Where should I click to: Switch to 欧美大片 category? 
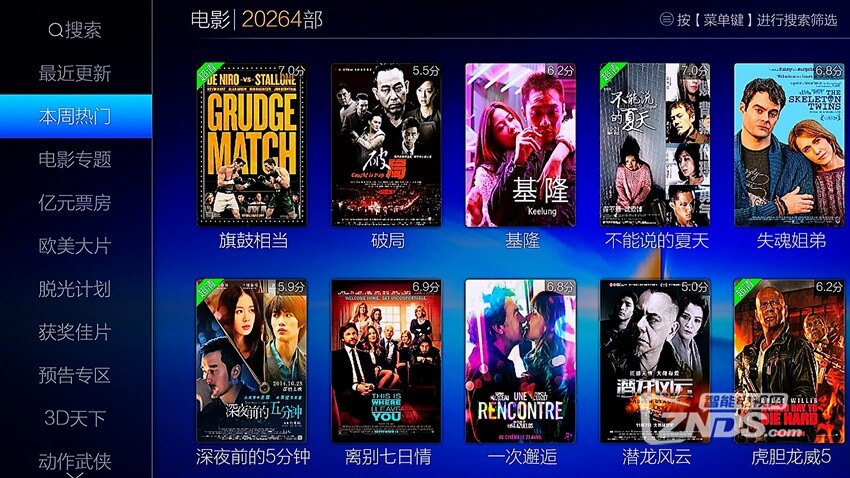point(75,246)
